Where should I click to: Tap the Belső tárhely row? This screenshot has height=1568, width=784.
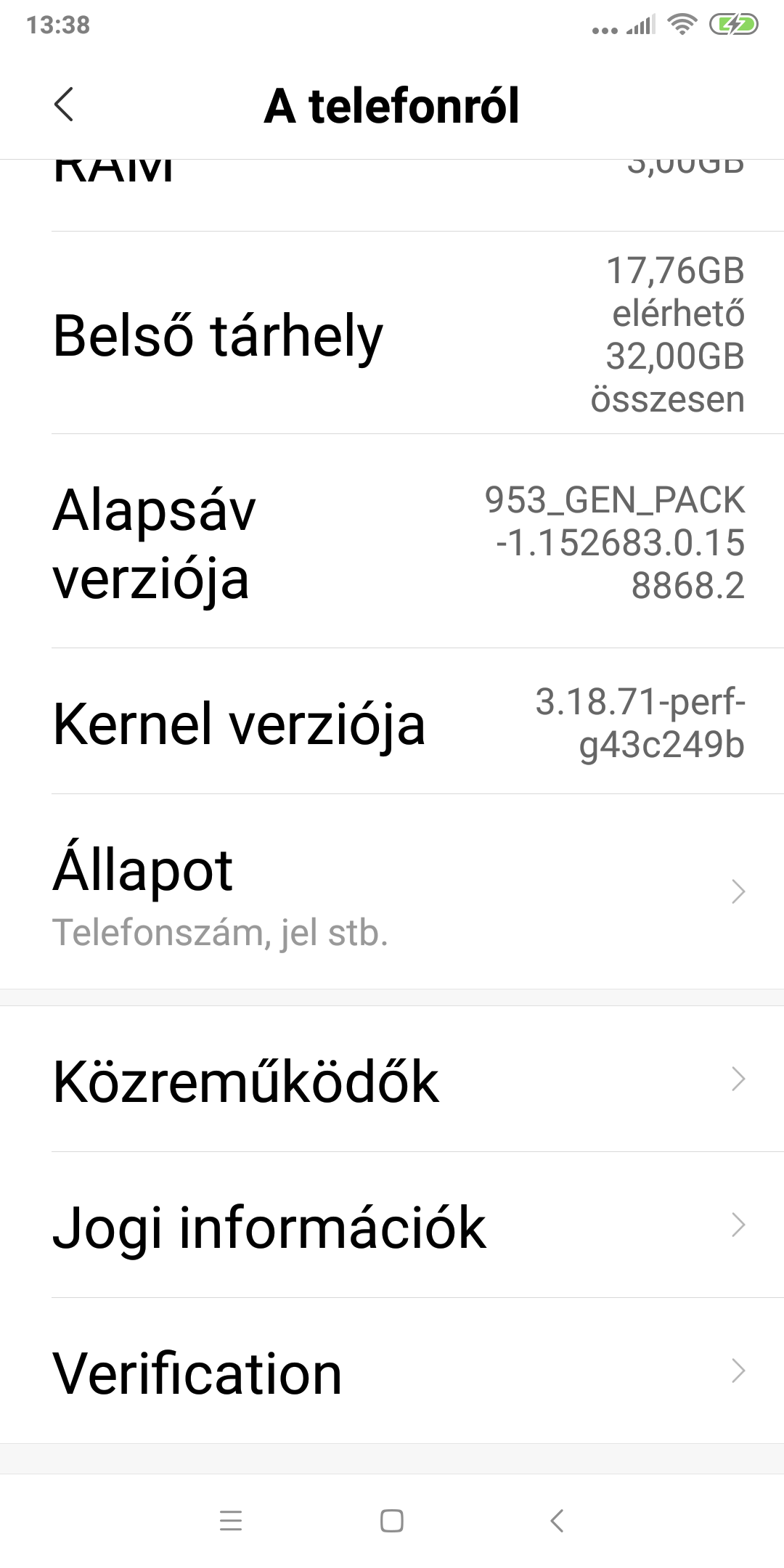(x=392, y=333)
